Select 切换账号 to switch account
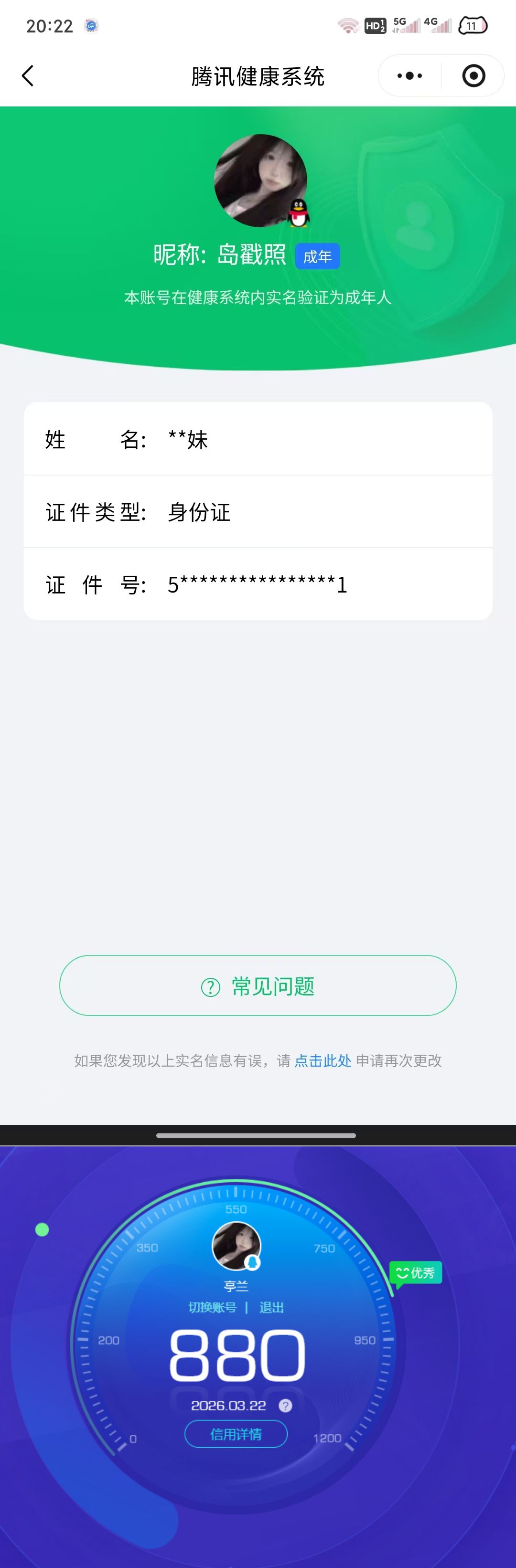The height and width of the screenshot is (1568, 516). click(212, 1307)
